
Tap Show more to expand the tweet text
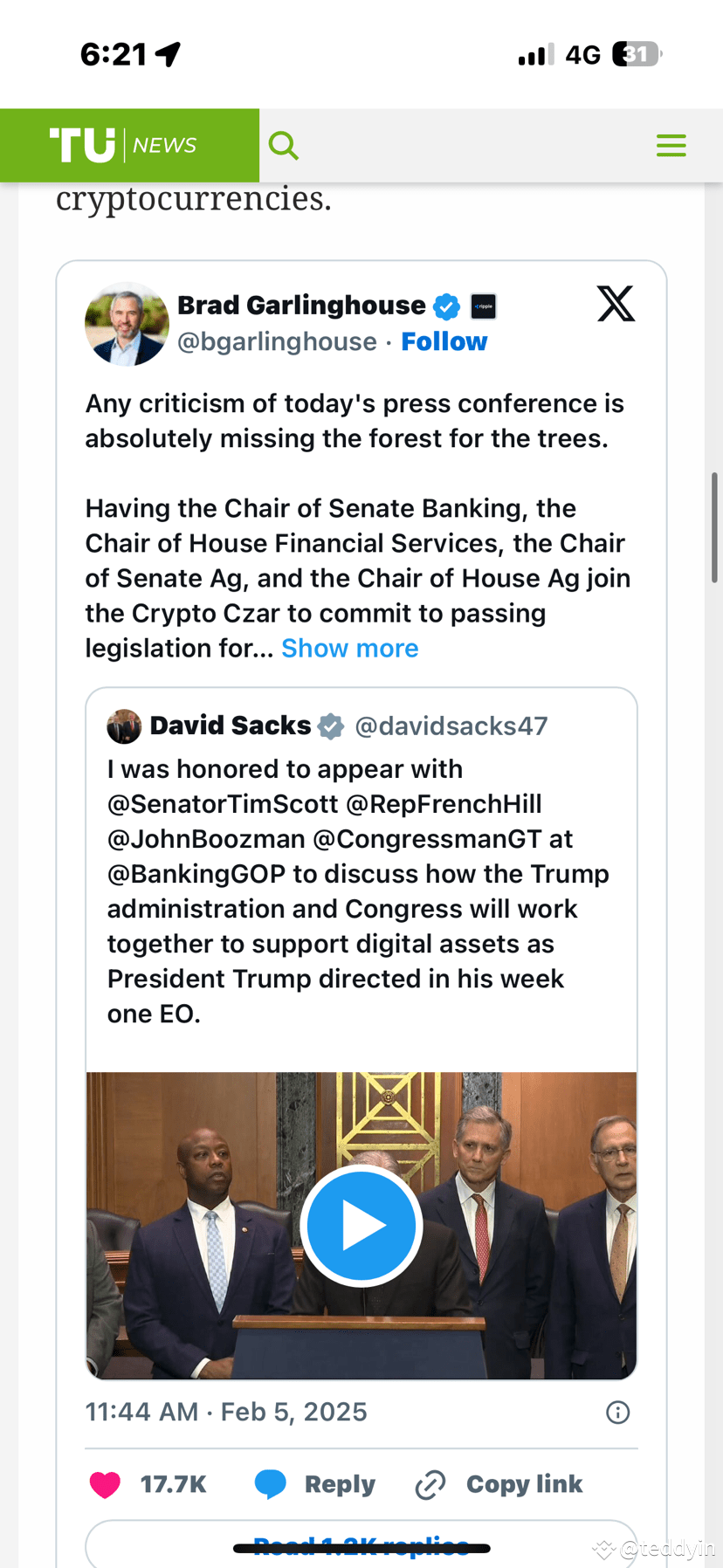349,649
